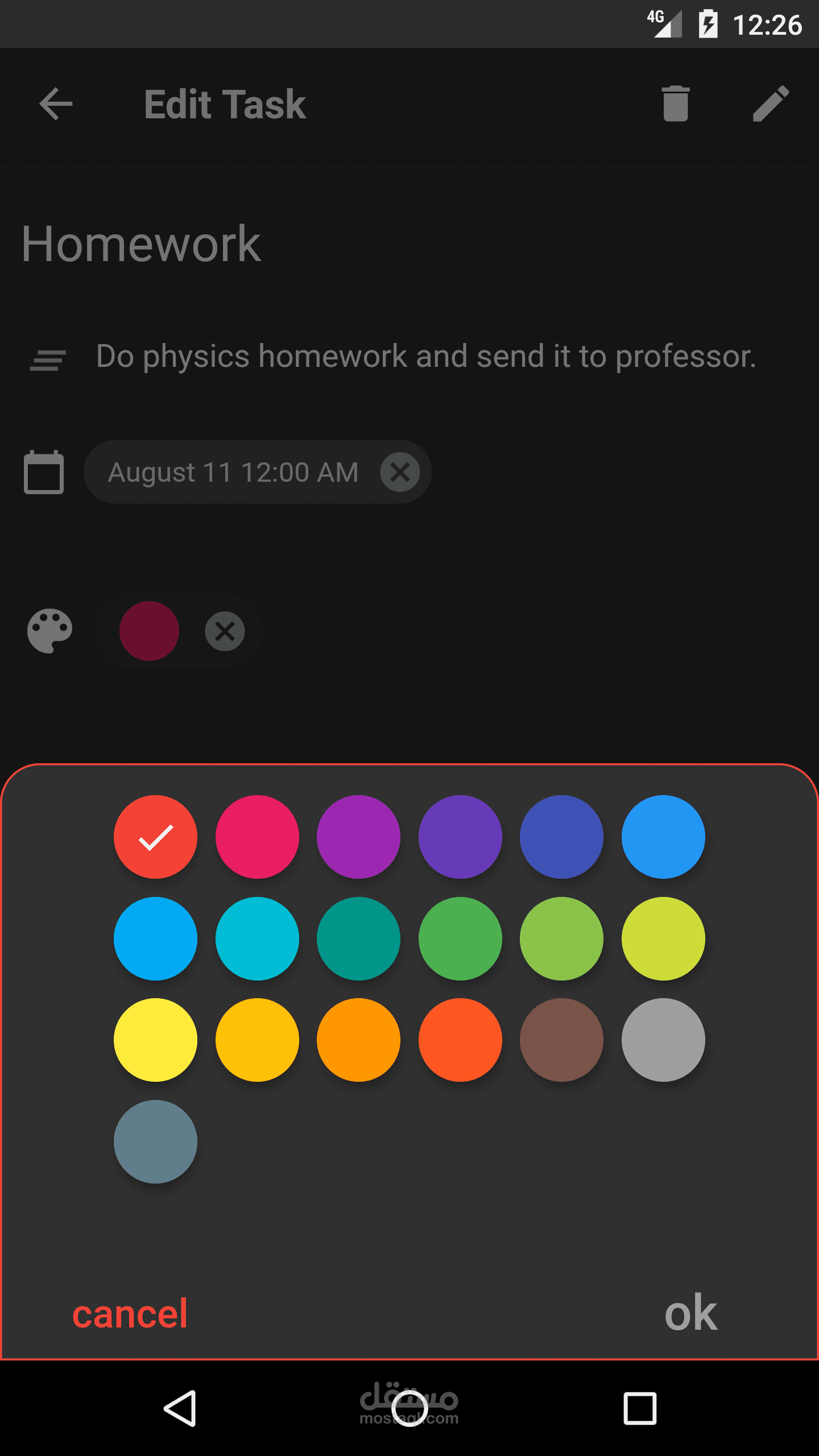Screen dimensions: 819x1456
Task: Select the orange color swatch
Action: click(358, 1040)
